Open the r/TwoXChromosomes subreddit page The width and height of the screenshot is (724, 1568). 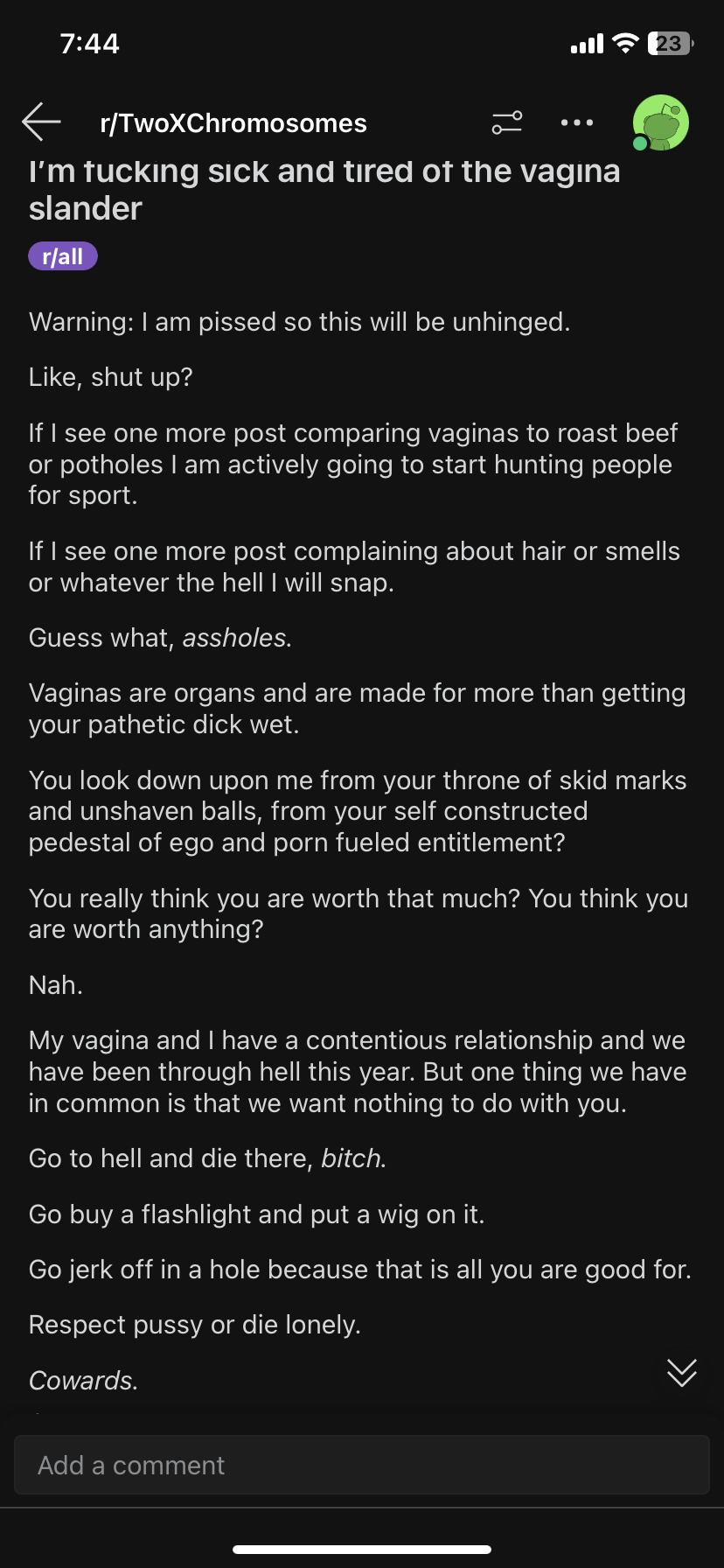tap(233, 123)
